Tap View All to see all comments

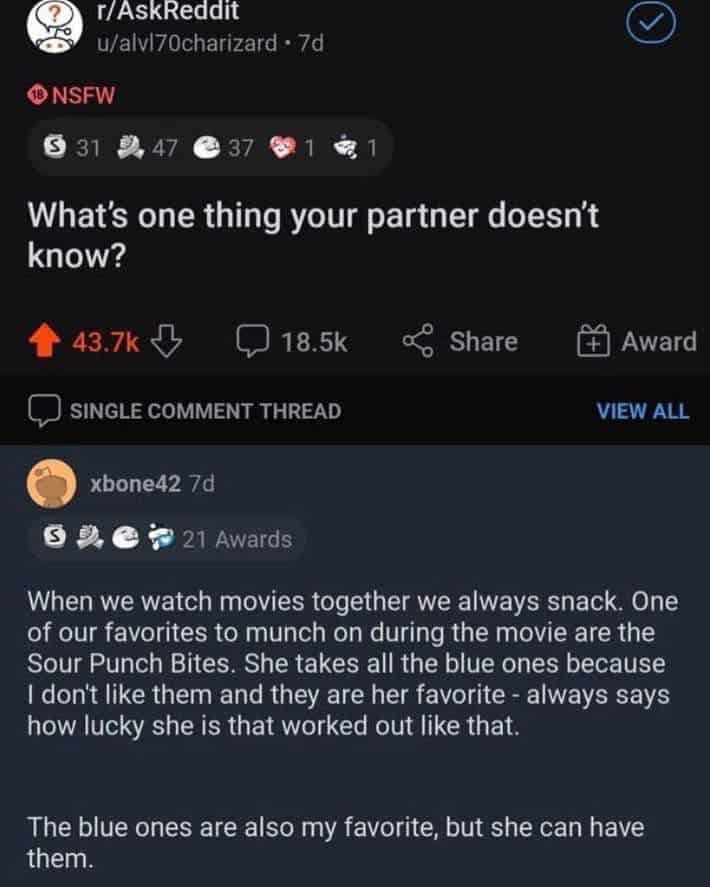pyautogui.click(x=642, y=411)
